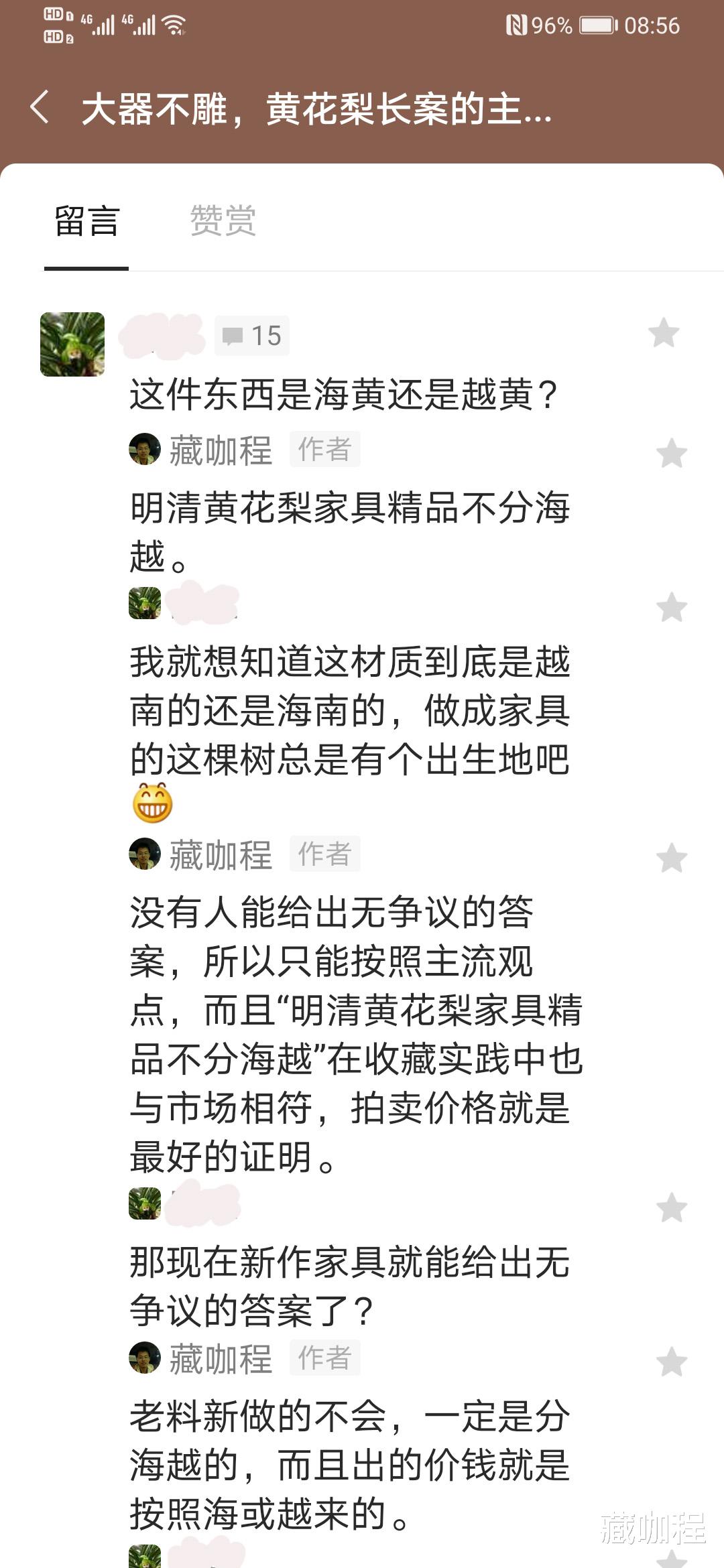Tap the 作者 badge next to 藏咖程

tap(326, 449)
